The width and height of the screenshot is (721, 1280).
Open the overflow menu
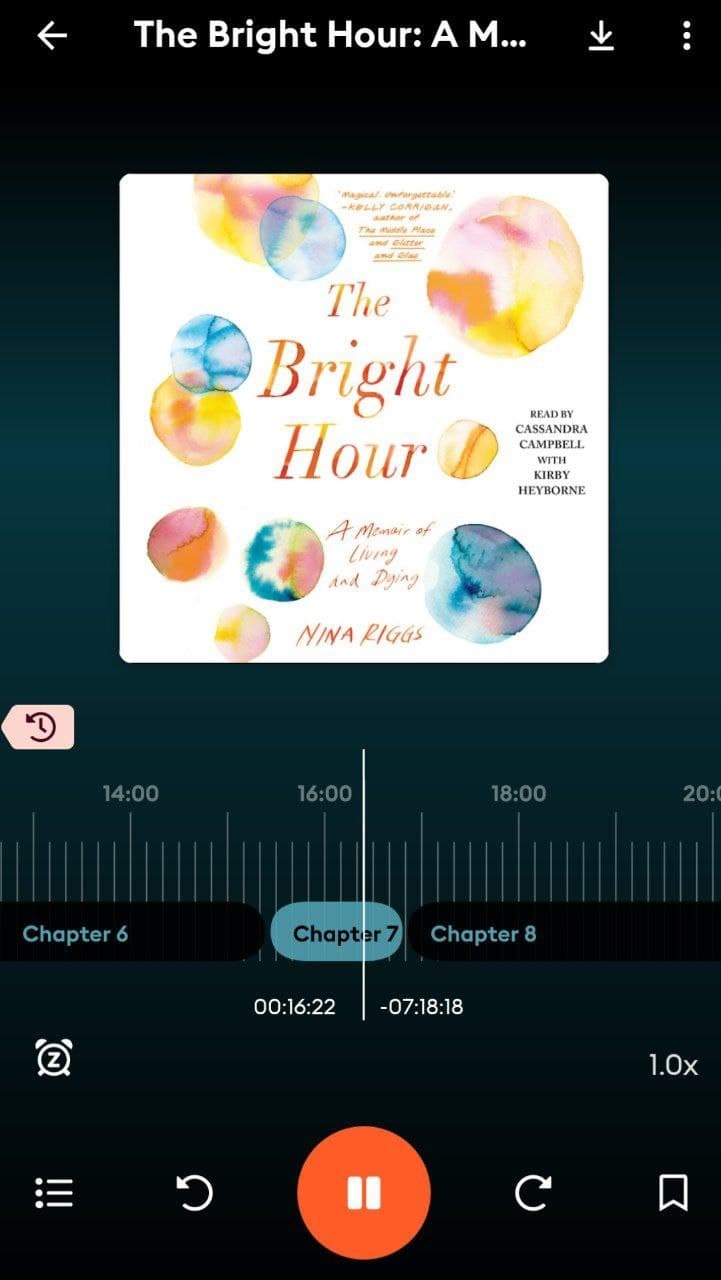point(686,36)
